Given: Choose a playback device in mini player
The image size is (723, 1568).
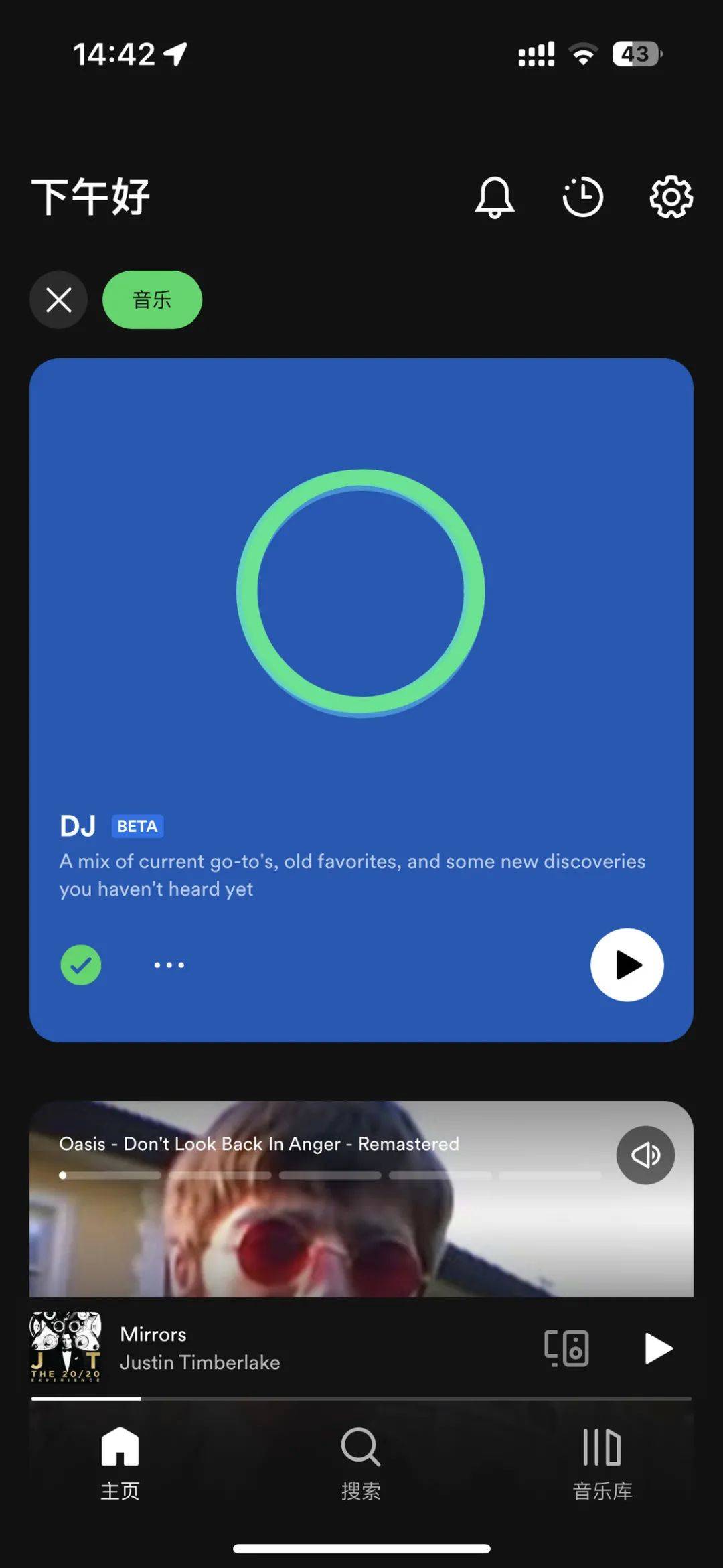Looking at the screenshot, I should (566, 1348).
